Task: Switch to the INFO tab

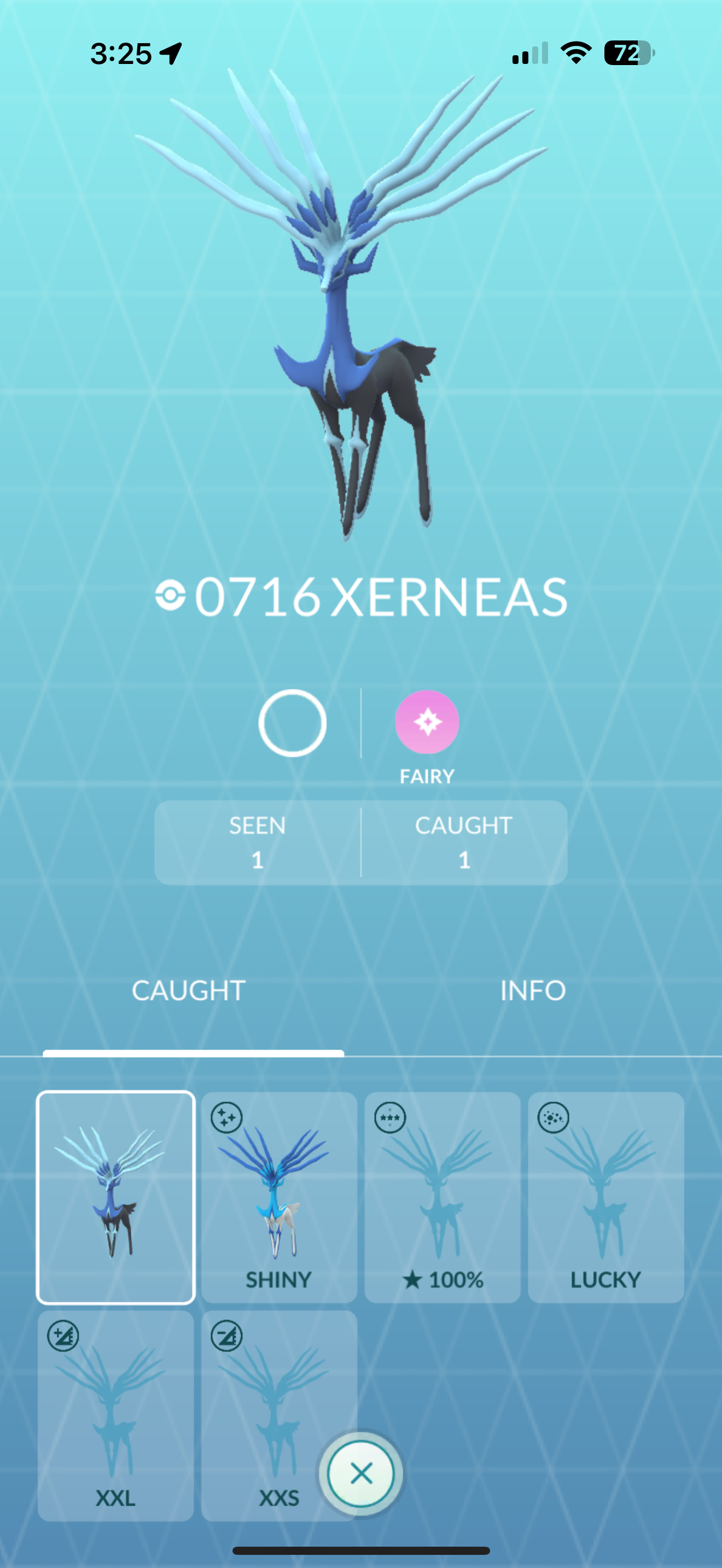Action: tap(533, 991)
